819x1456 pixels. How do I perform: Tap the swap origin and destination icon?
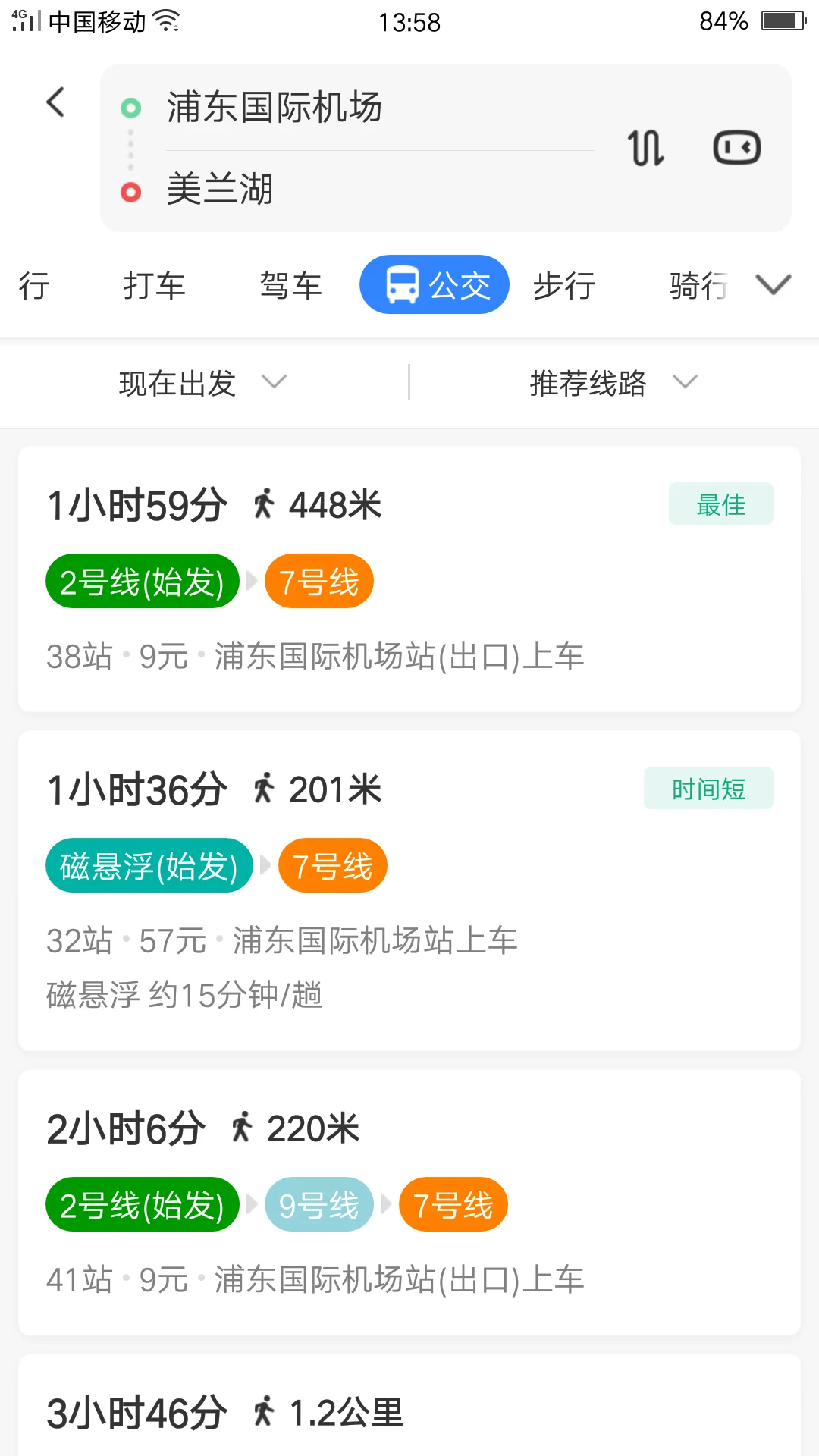tap(645, 148)
